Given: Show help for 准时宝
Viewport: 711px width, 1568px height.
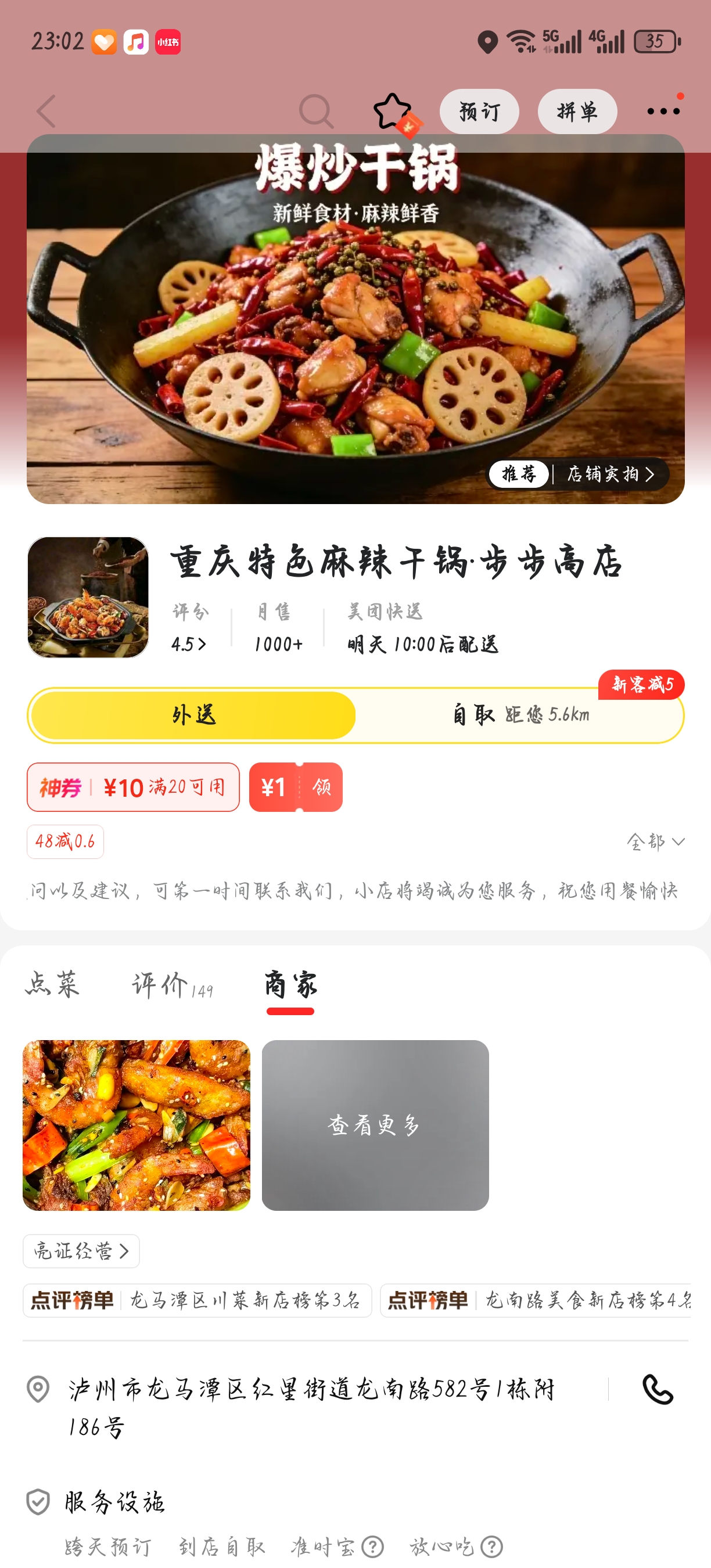Looking at the screenshot, I should (372, 1546).
